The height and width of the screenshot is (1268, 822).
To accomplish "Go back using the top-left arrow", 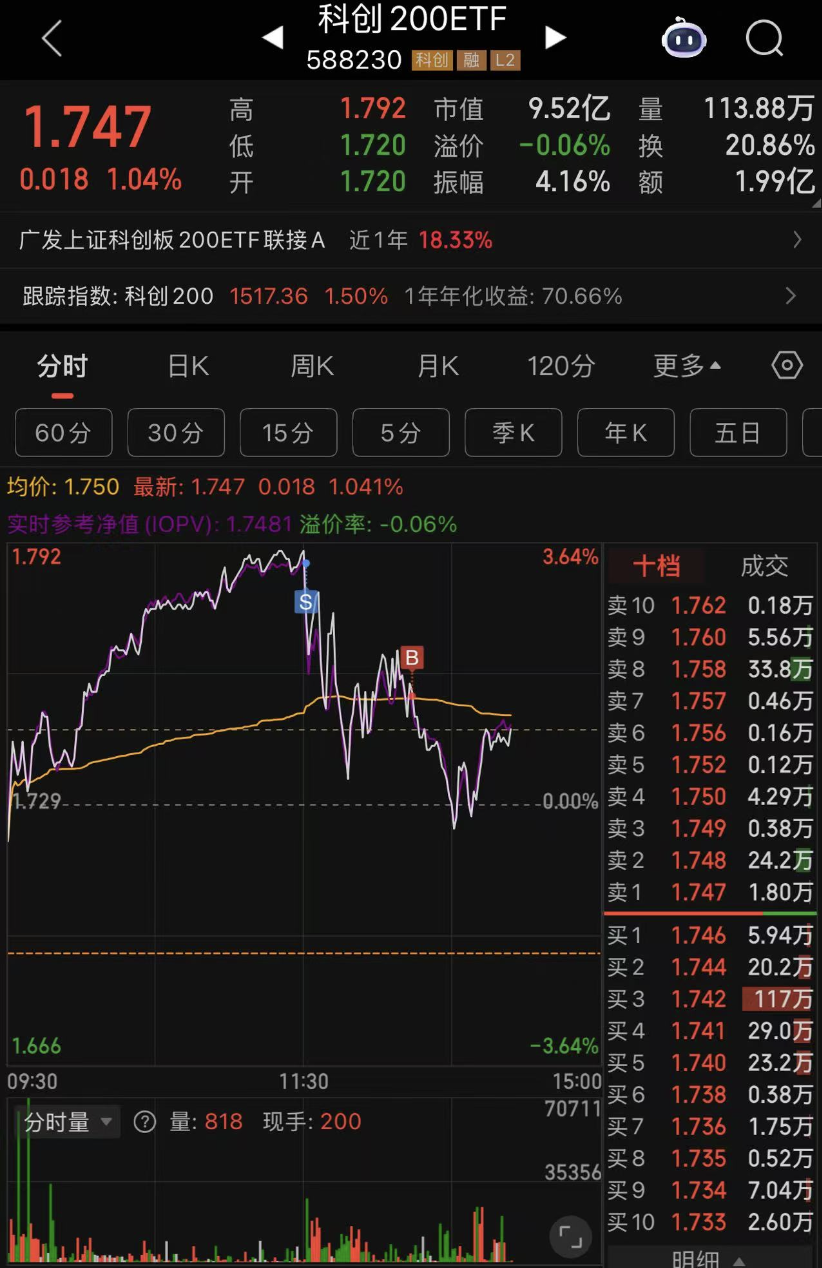I will [x=52, y=39].
